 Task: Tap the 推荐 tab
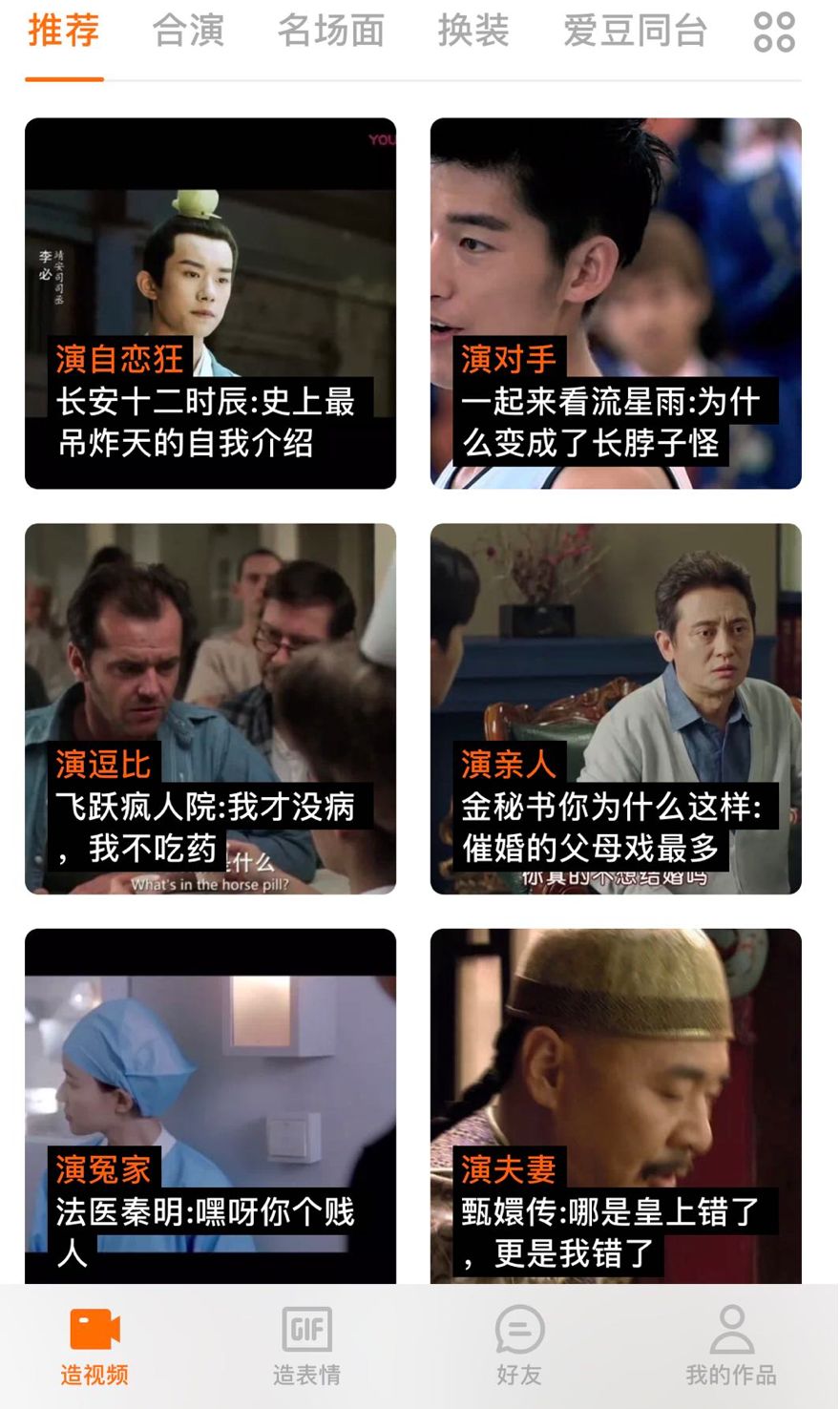coord(63,32)
